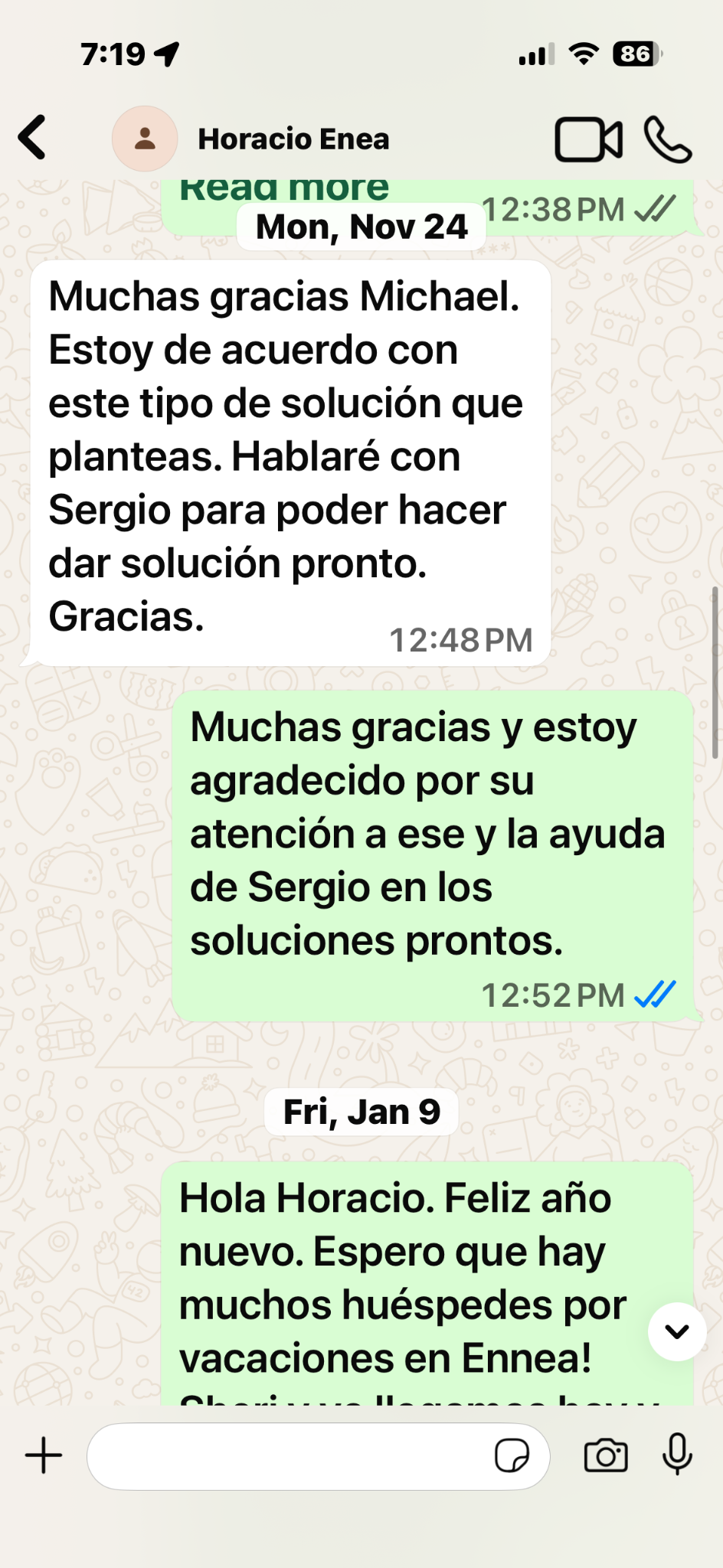The height and width of the screenshot is (1568, 723).
Task: Open the attachment plus menu
Action: point(44,1455)
